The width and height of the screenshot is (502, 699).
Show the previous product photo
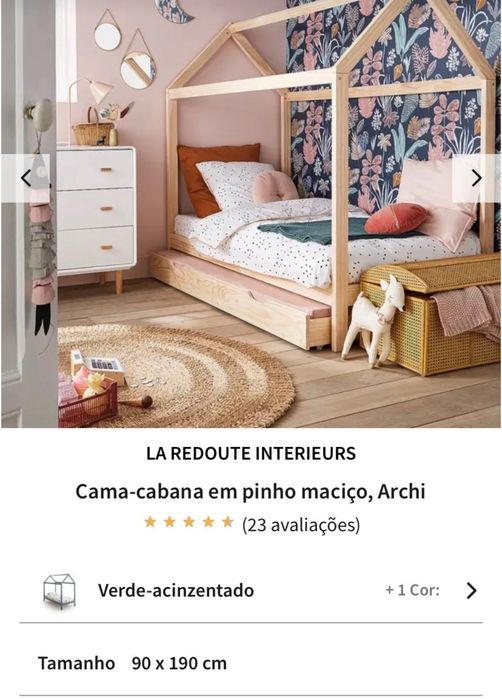[25, 178]
